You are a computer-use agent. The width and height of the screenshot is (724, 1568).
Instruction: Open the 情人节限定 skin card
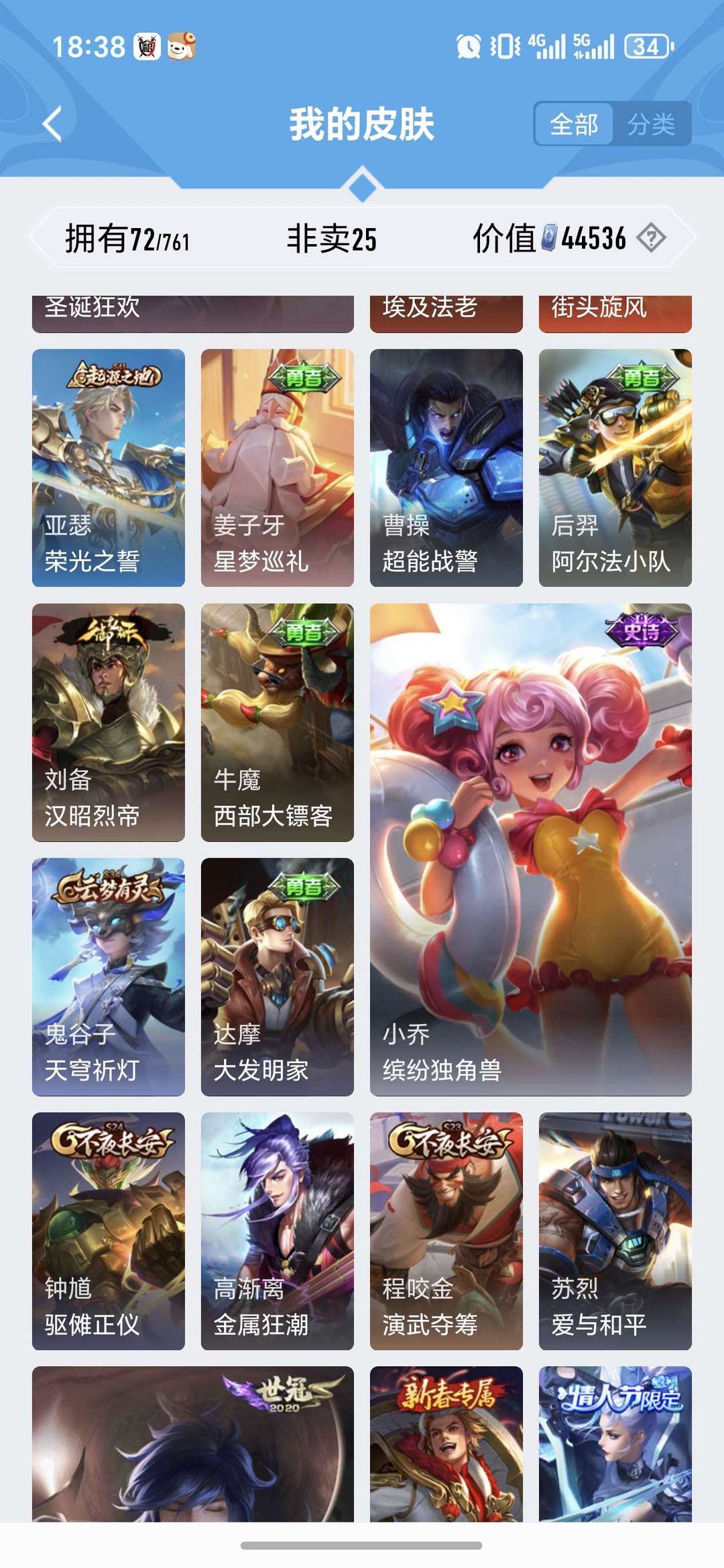pyautogui.click(x=615, y=1442)
